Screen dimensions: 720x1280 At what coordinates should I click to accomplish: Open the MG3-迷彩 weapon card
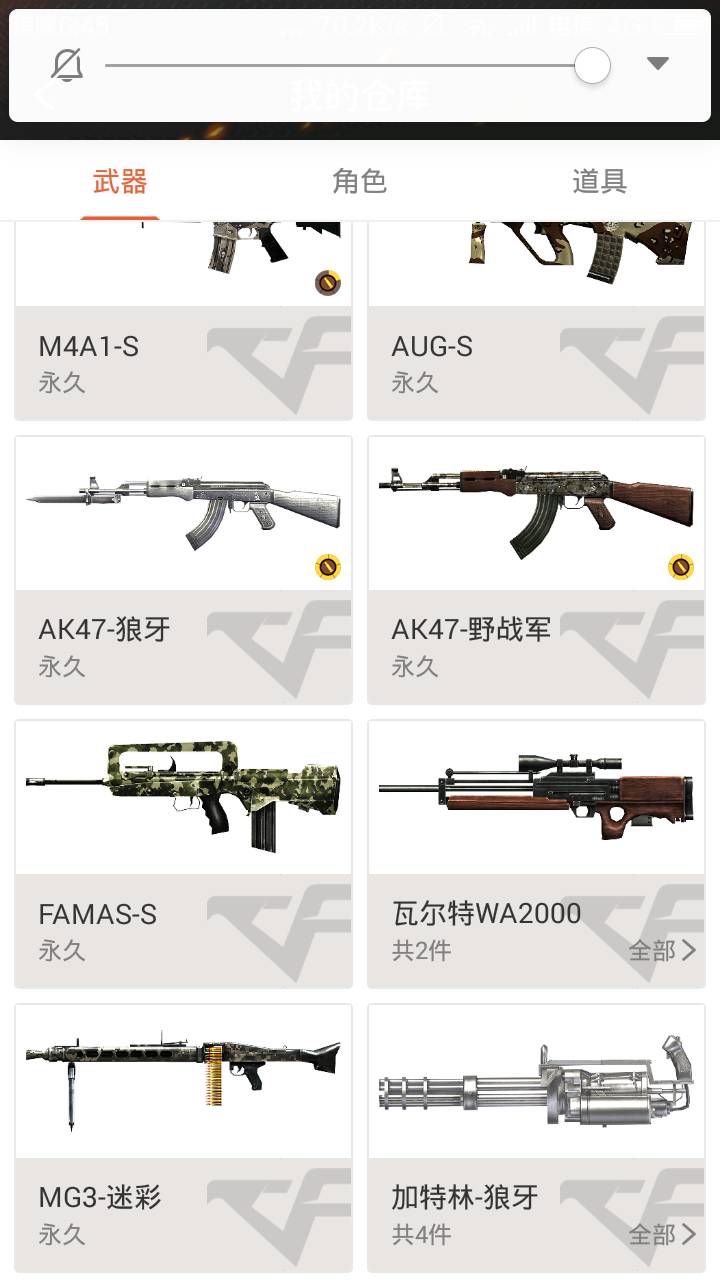[x=183, y=1137]
